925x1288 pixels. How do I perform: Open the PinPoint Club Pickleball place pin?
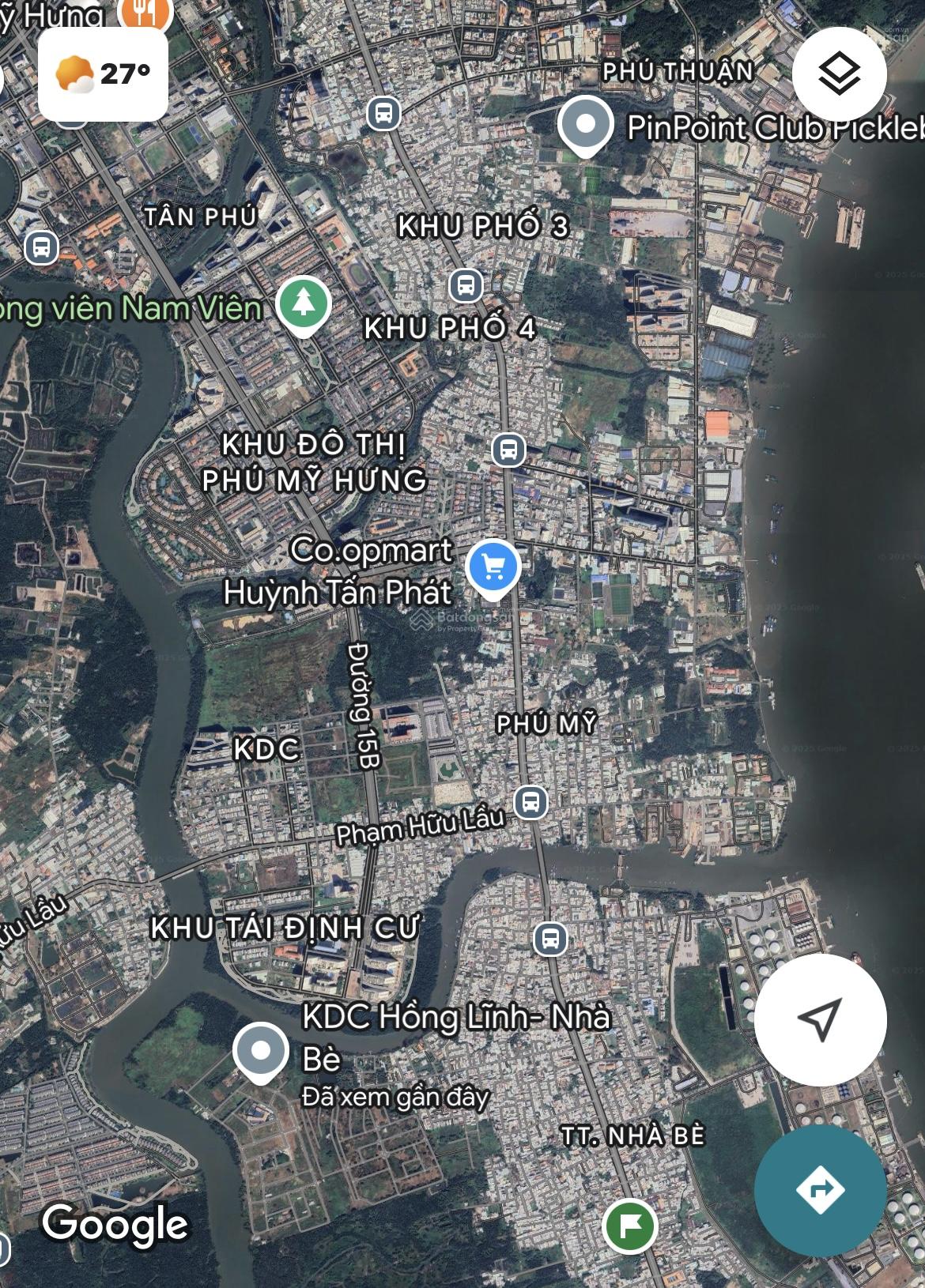click(x=587, y=122)
